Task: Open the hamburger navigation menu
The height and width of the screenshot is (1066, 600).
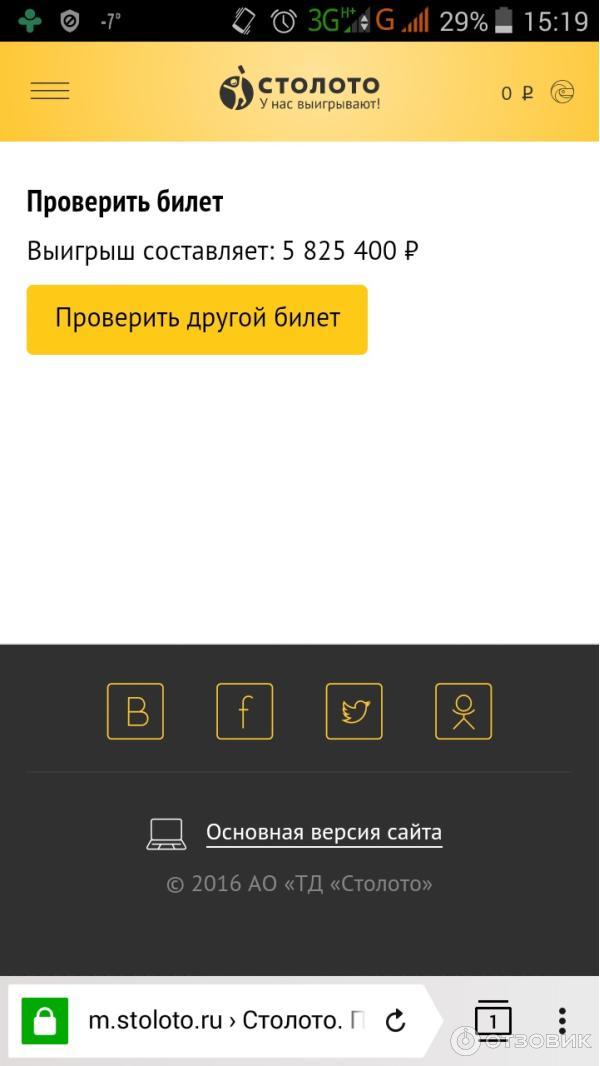Action: pyautogui.click(x=50, y=91)
